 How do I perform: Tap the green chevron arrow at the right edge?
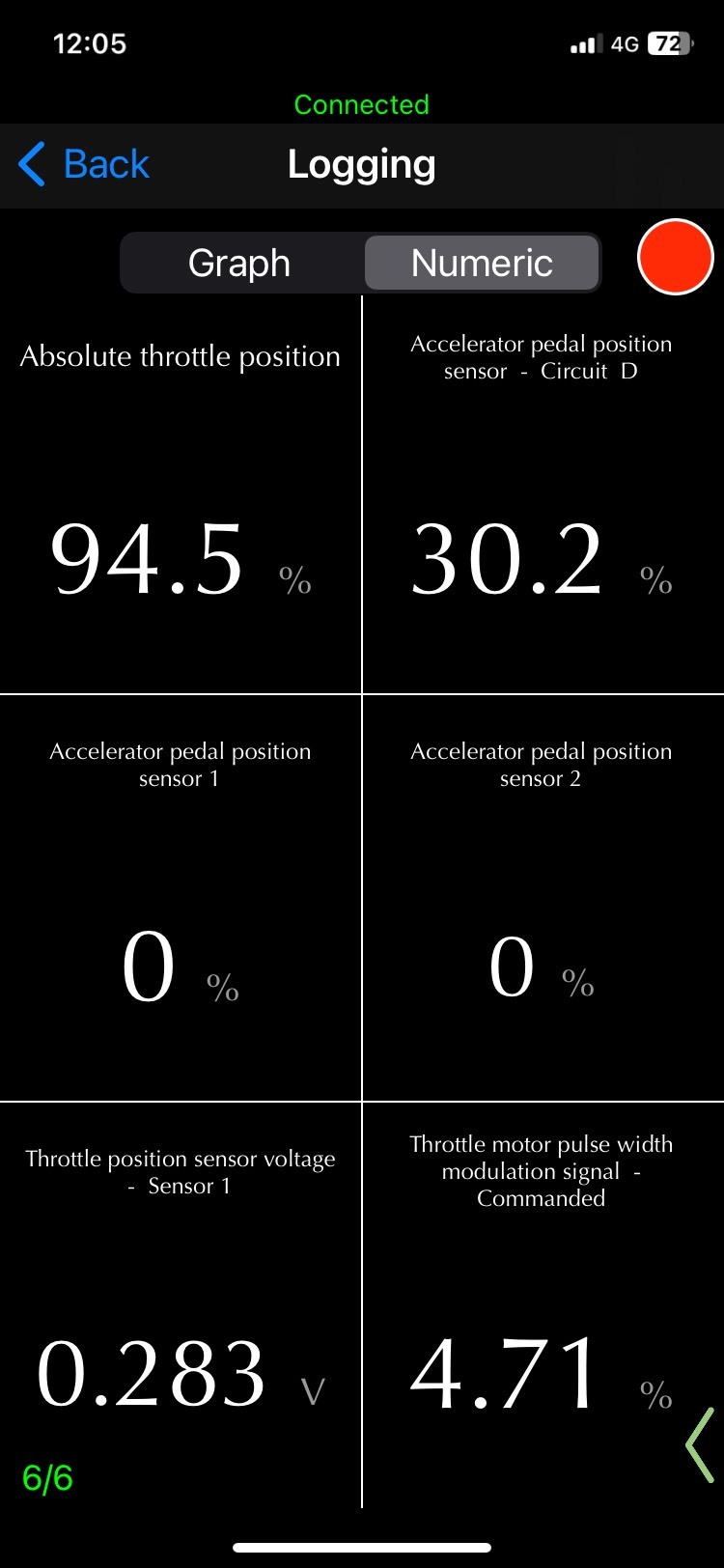coord(701,1444)
